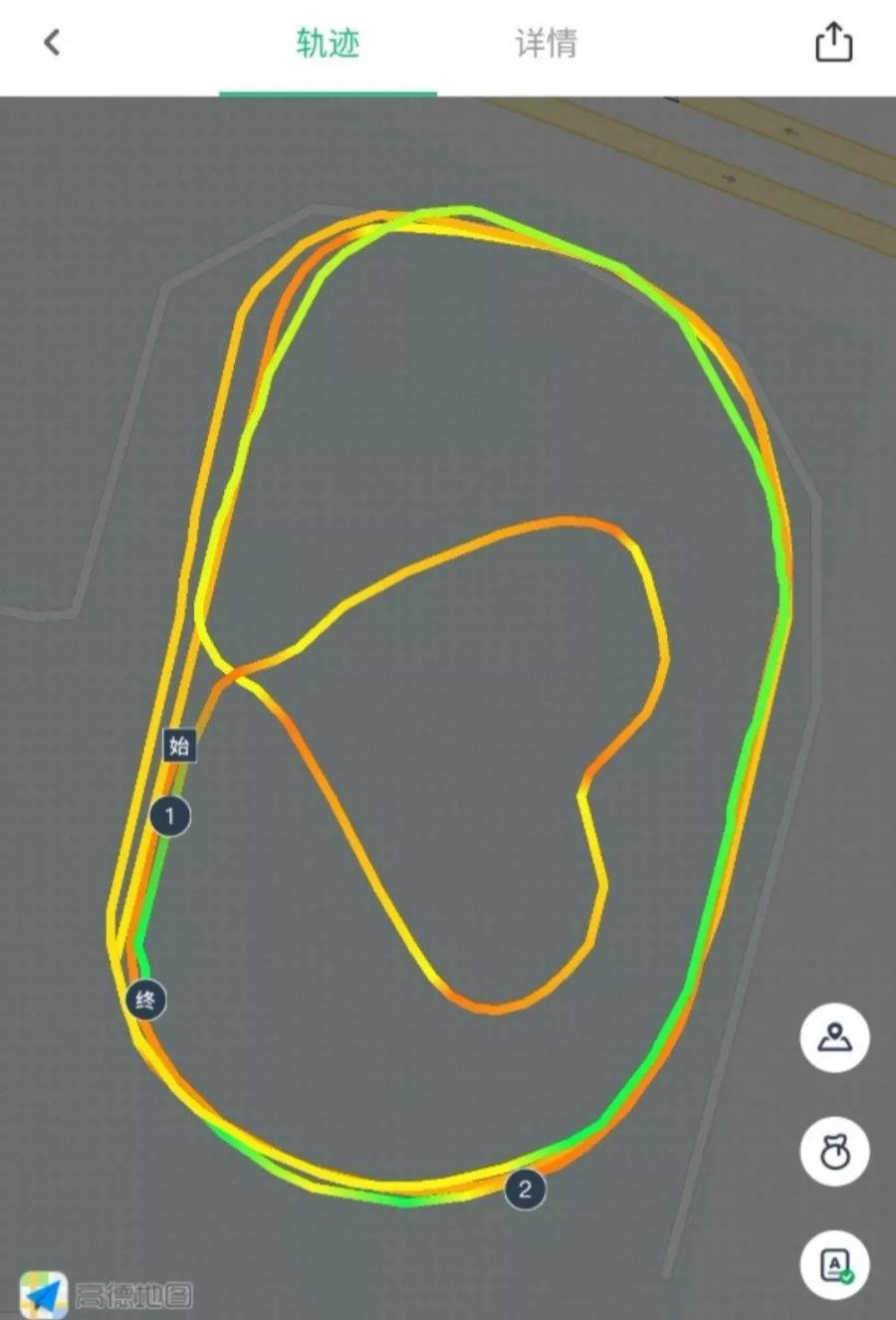Share this running track
Image resolution: width=896 pixels, height=1320 pixels.
point(833,43)
